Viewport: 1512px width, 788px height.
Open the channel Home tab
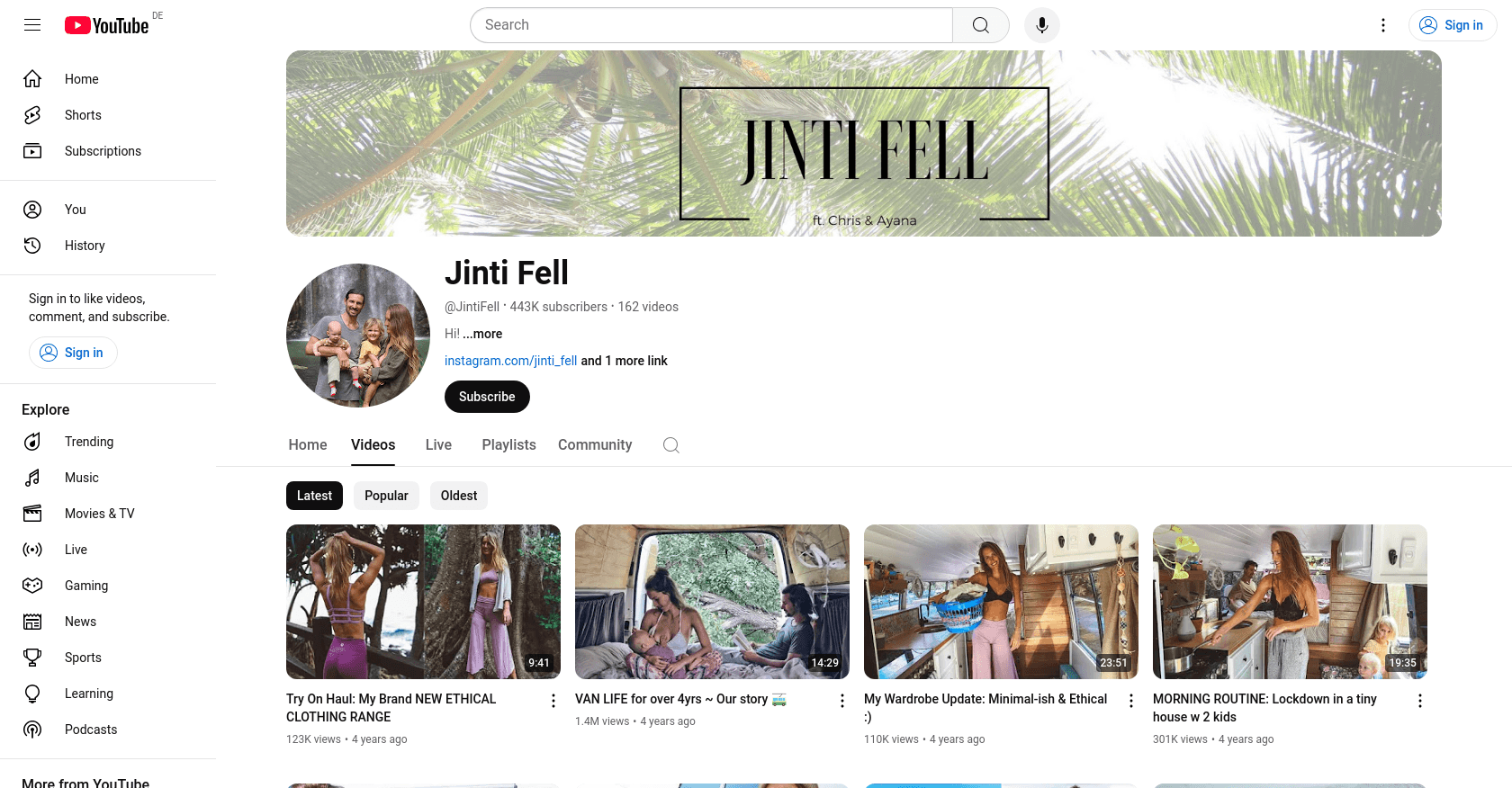tap(308, 444)
